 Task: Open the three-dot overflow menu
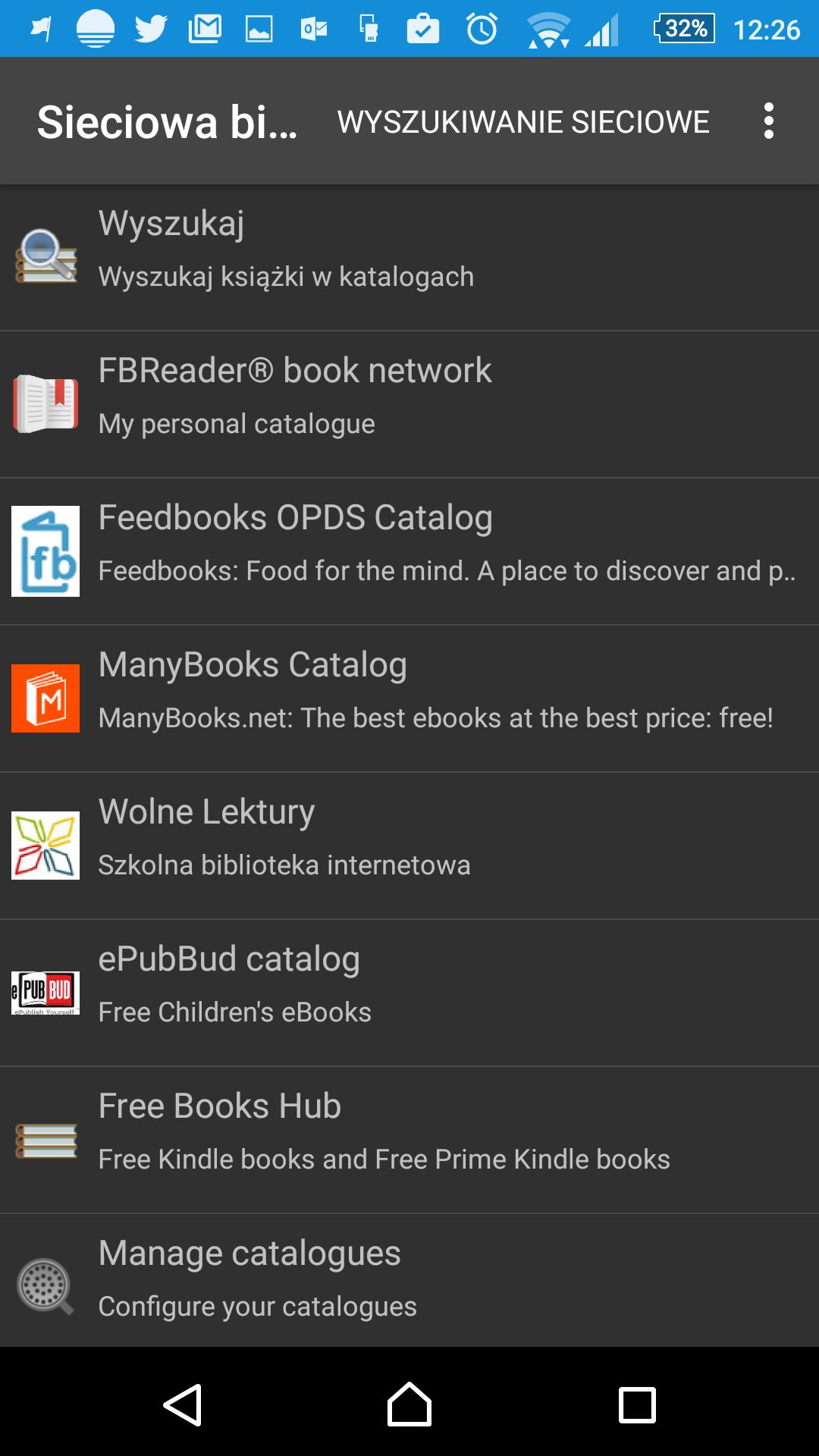coord(769,121)
